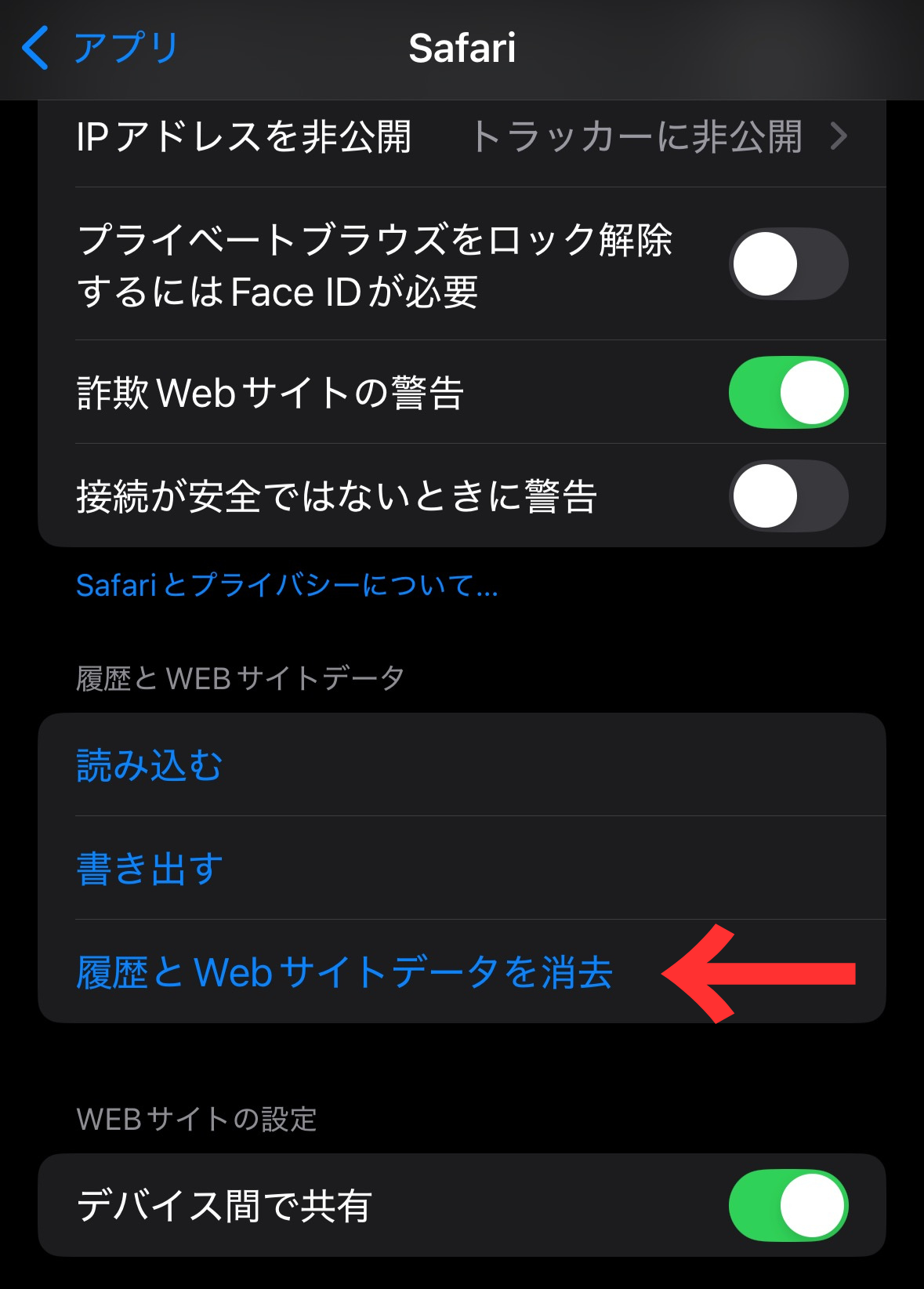Tap 読み込む to import data
924x1289 pixels.
click(150, 765)
